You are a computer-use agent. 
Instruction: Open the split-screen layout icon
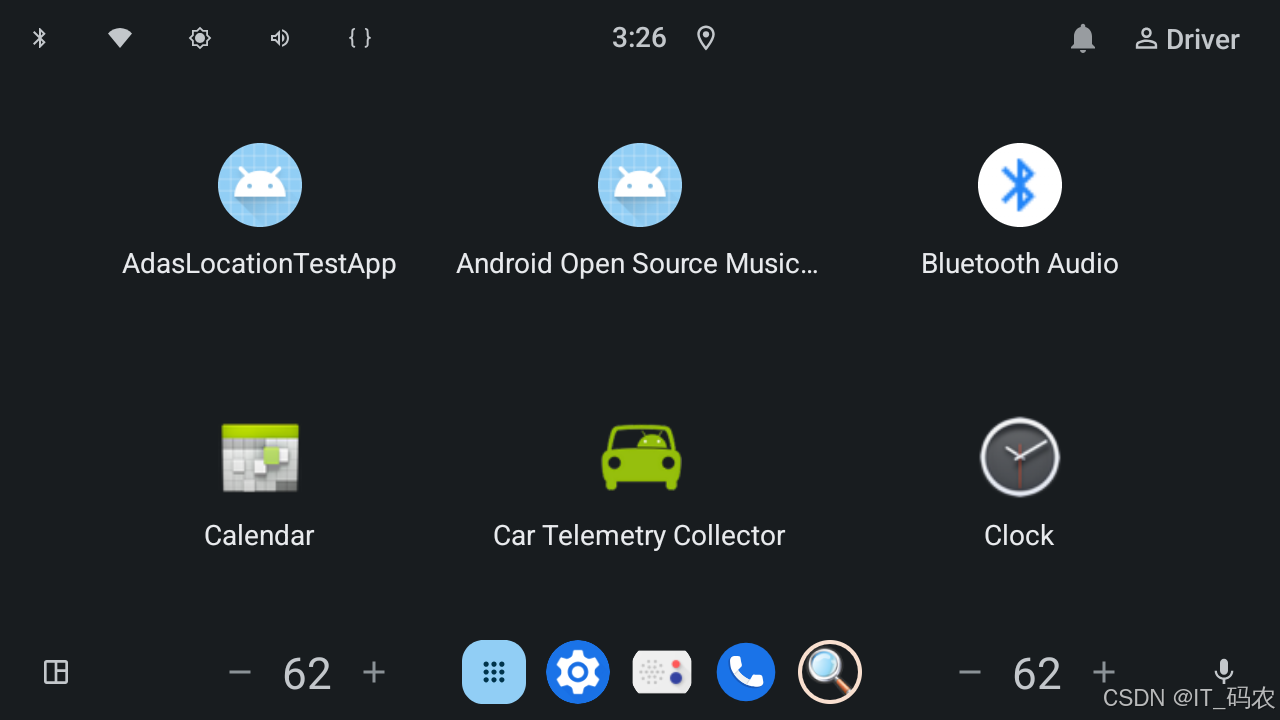[x=56, y=673]
